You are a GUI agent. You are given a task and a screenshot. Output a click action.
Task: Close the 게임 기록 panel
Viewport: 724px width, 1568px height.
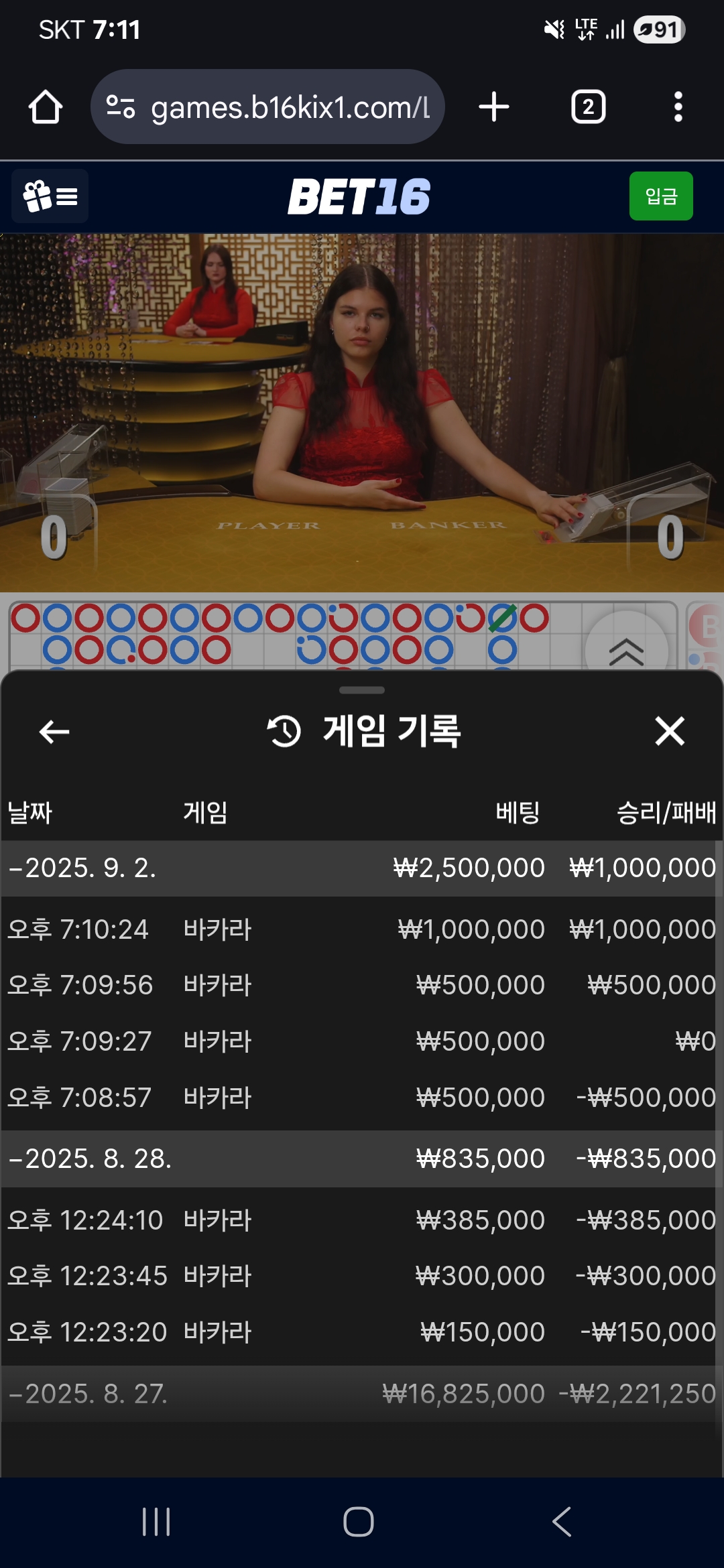click(670, 731)
